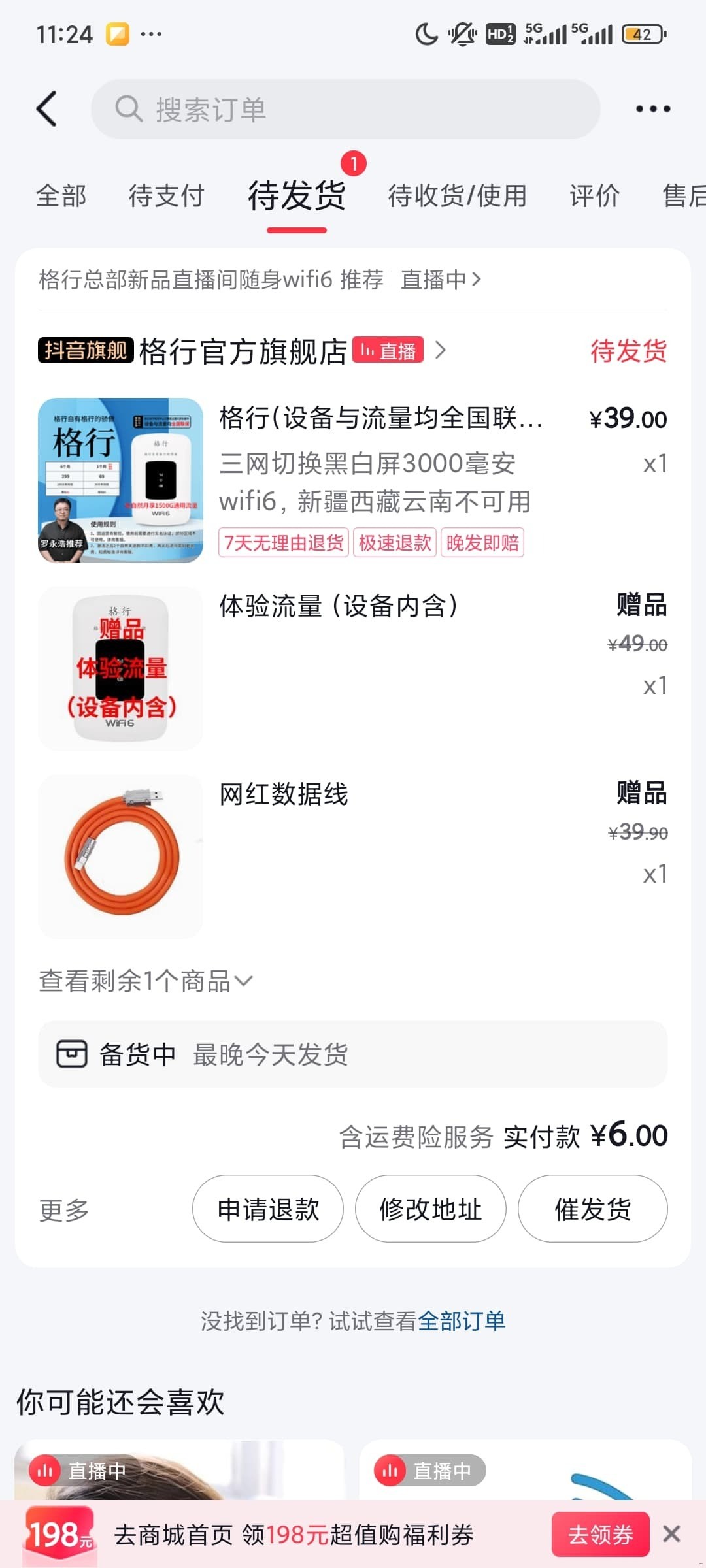Open the three-dot overflow menu
The height and width of the screenshot is (1568, 706).
(653, 109)
